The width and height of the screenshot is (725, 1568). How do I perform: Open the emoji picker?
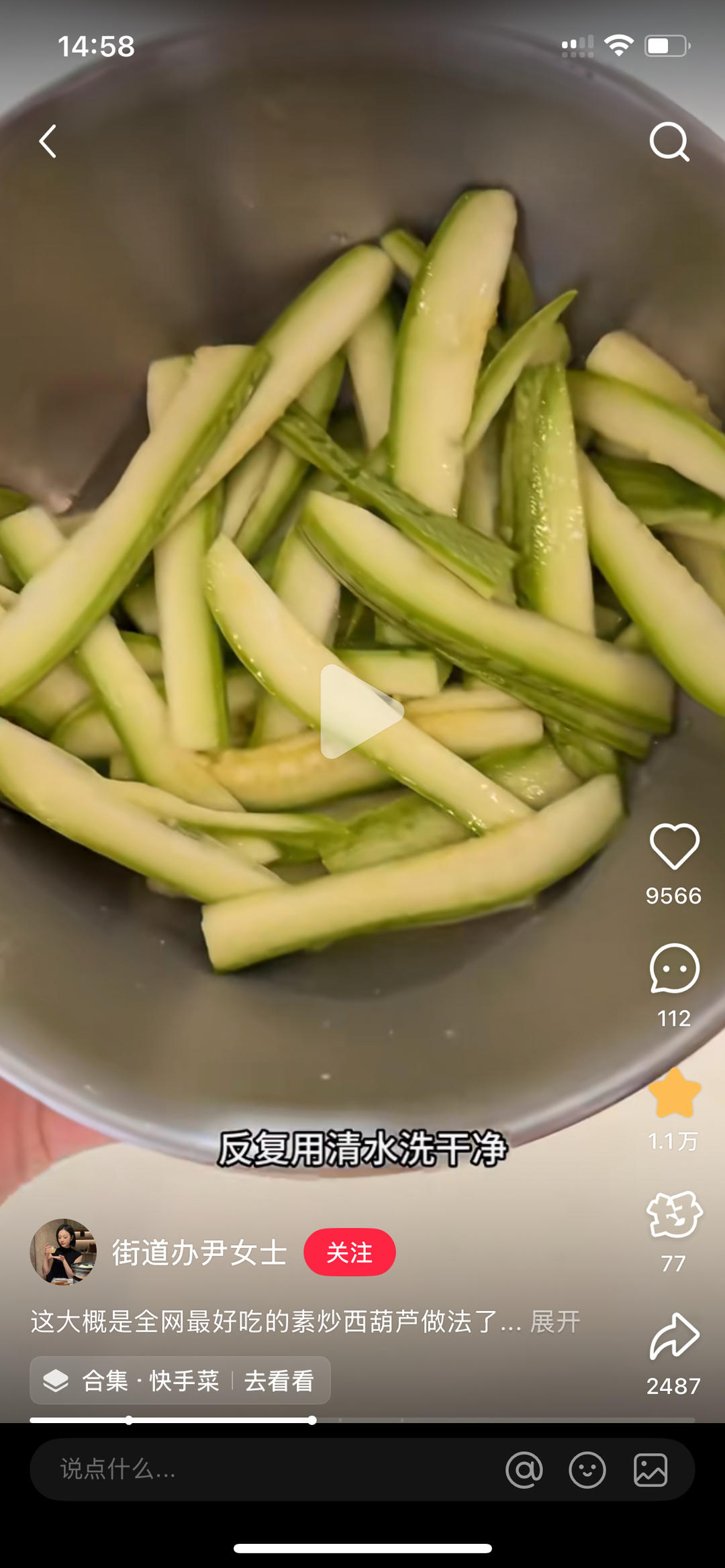[587, 1470]
